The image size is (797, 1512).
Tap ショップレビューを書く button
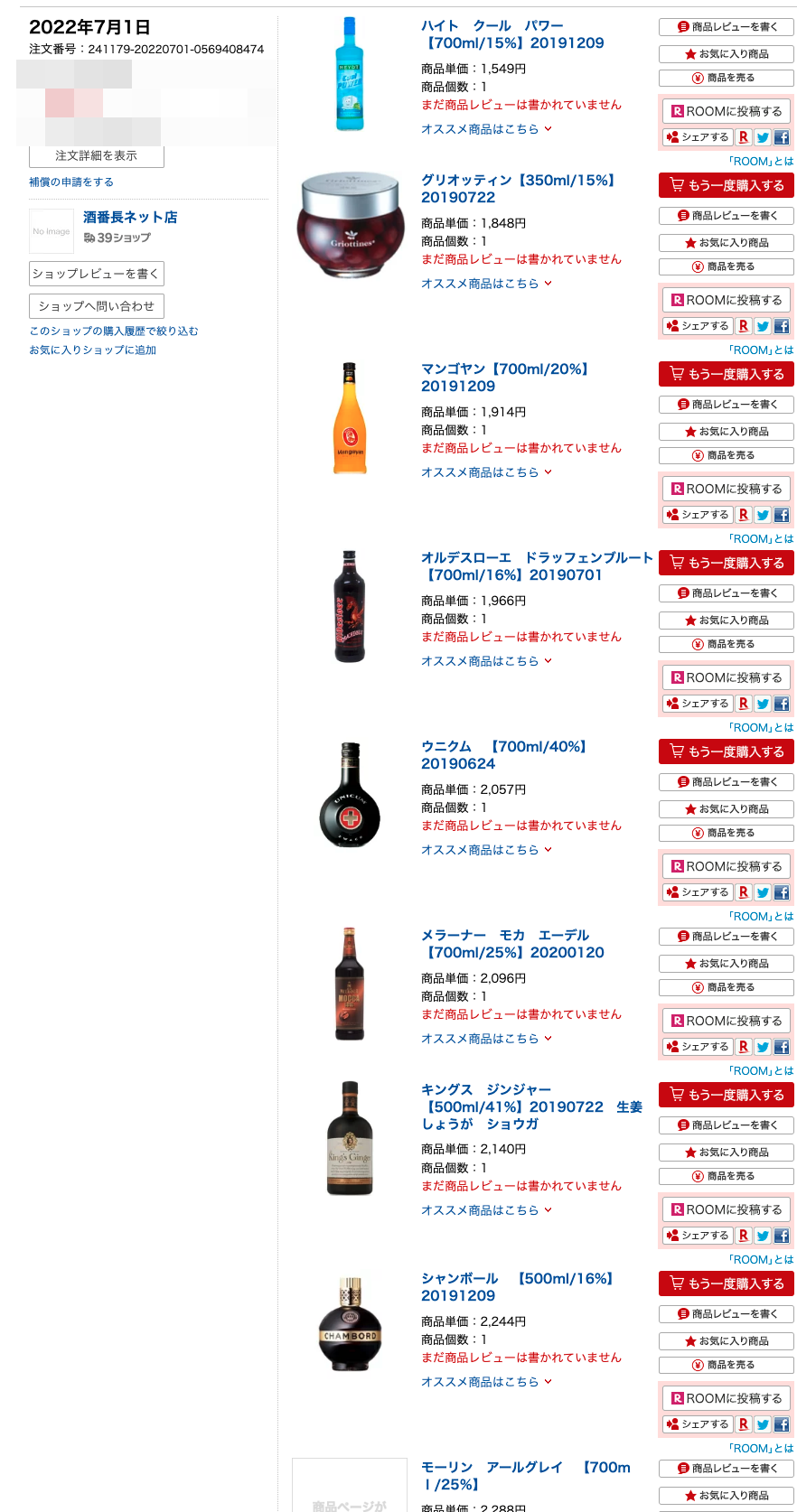pos(97,274)
